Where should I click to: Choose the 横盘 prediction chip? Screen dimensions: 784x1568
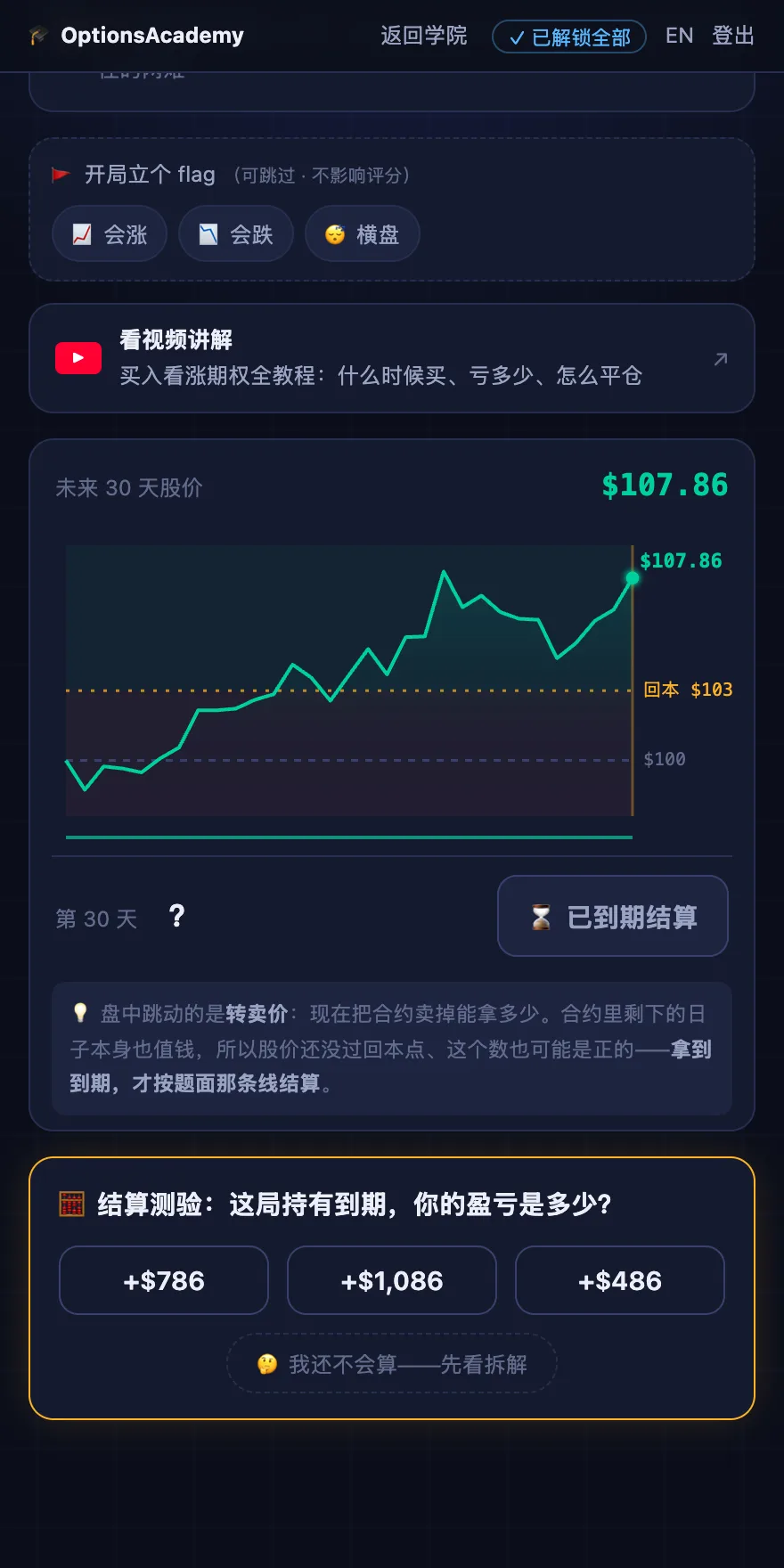362,233
